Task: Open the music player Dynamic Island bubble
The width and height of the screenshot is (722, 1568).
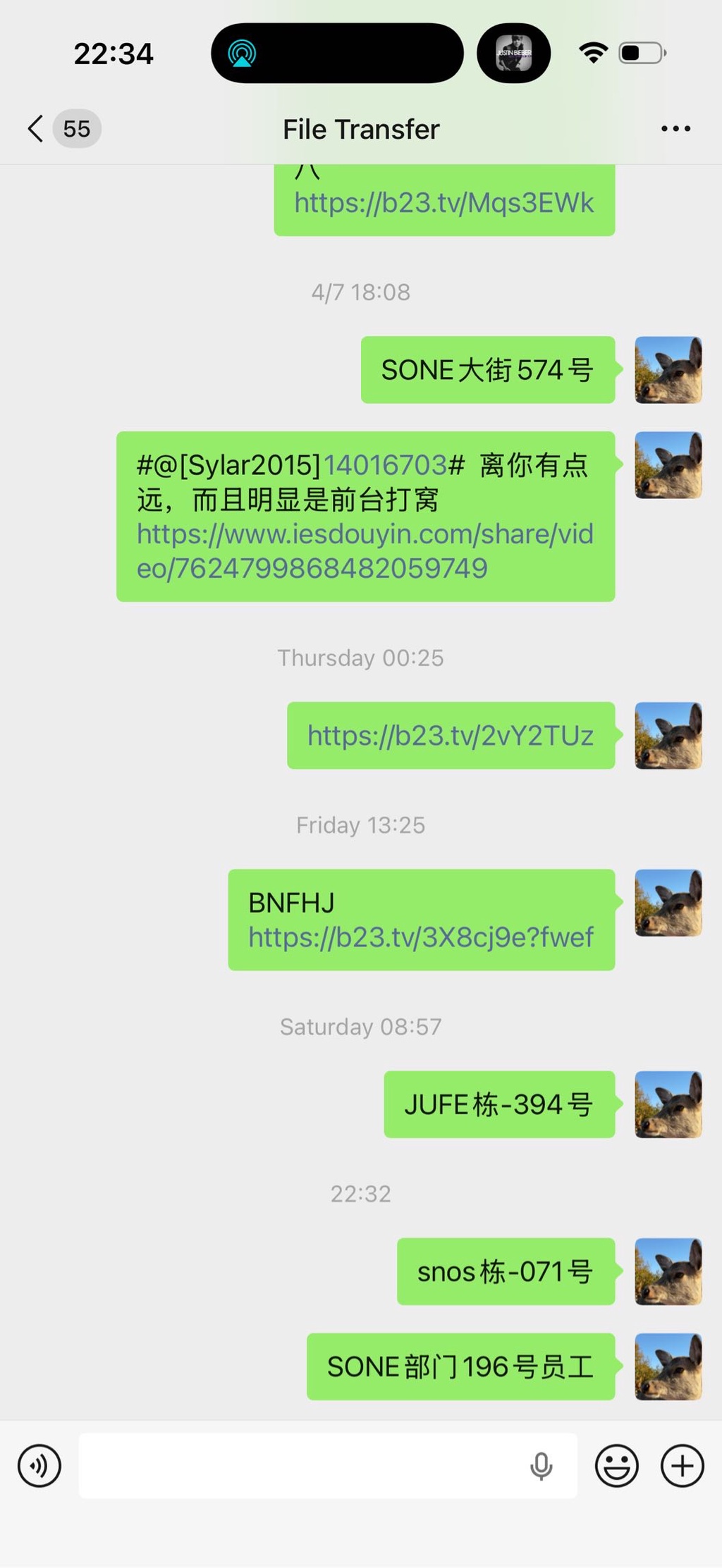Action: (513, 54)
